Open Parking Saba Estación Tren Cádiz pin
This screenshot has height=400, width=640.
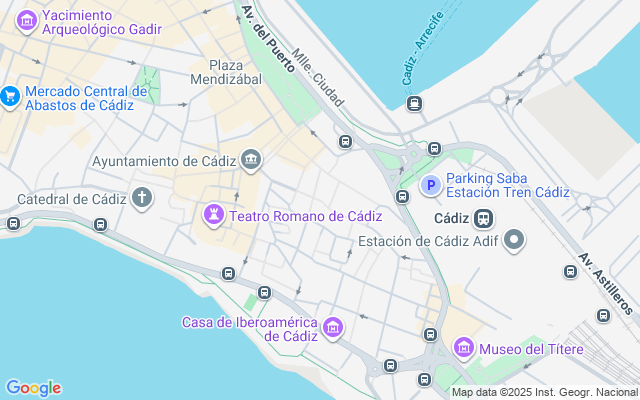click(x=431, y=185)
